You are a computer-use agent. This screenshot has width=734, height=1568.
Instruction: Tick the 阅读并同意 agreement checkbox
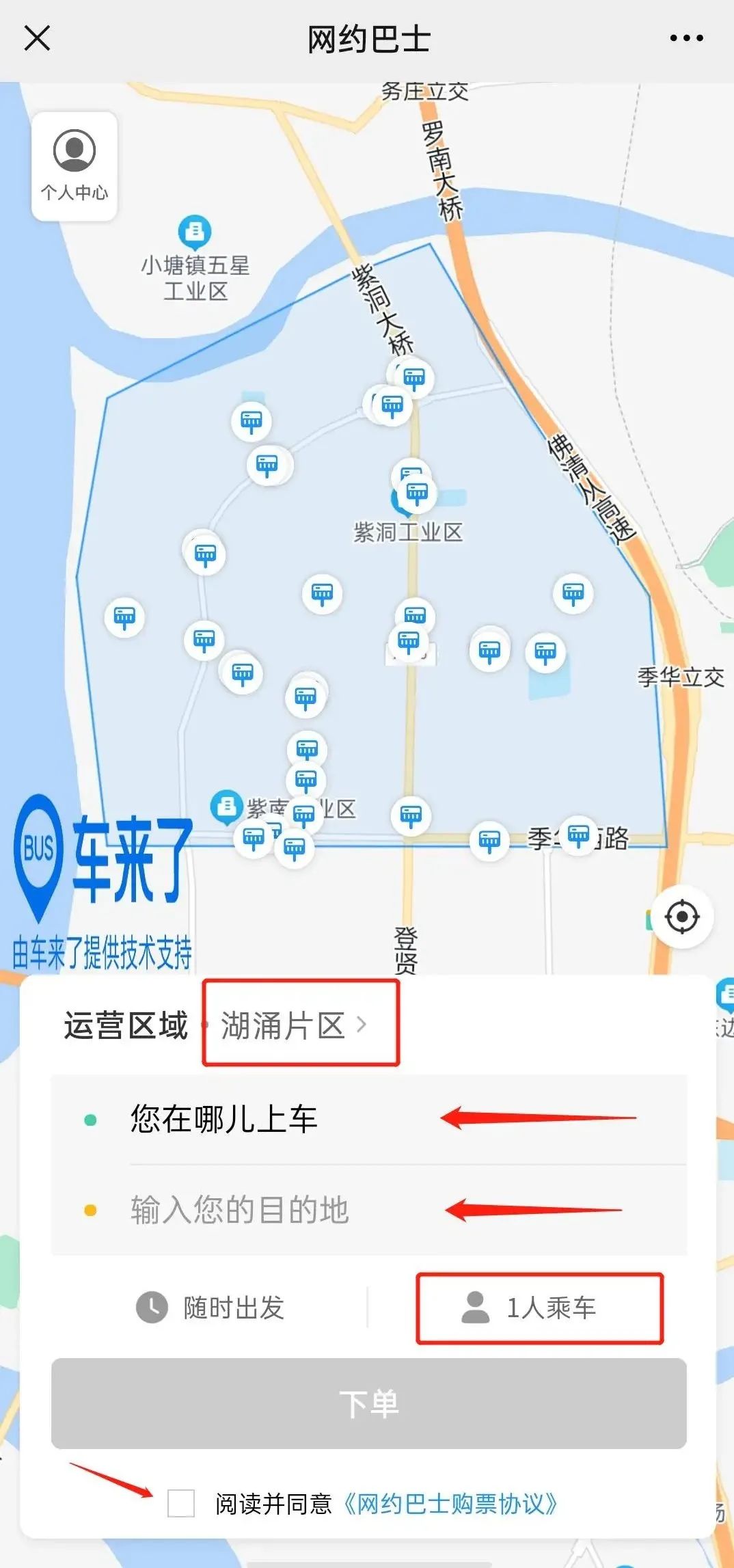point(181,1503)
